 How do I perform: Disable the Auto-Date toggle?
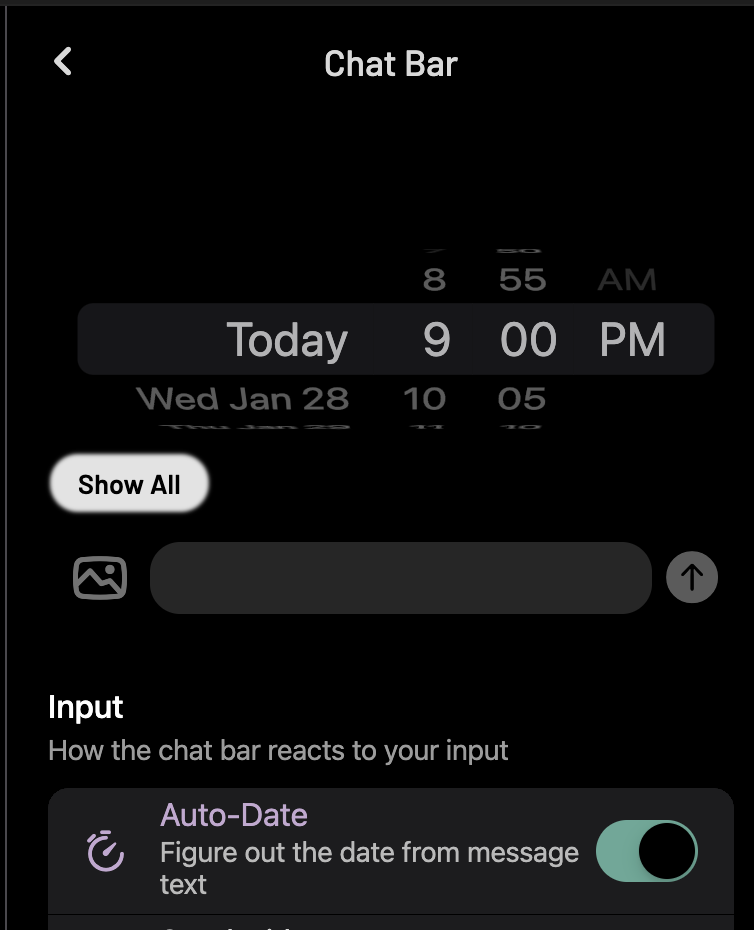click(x=647, y=850)
